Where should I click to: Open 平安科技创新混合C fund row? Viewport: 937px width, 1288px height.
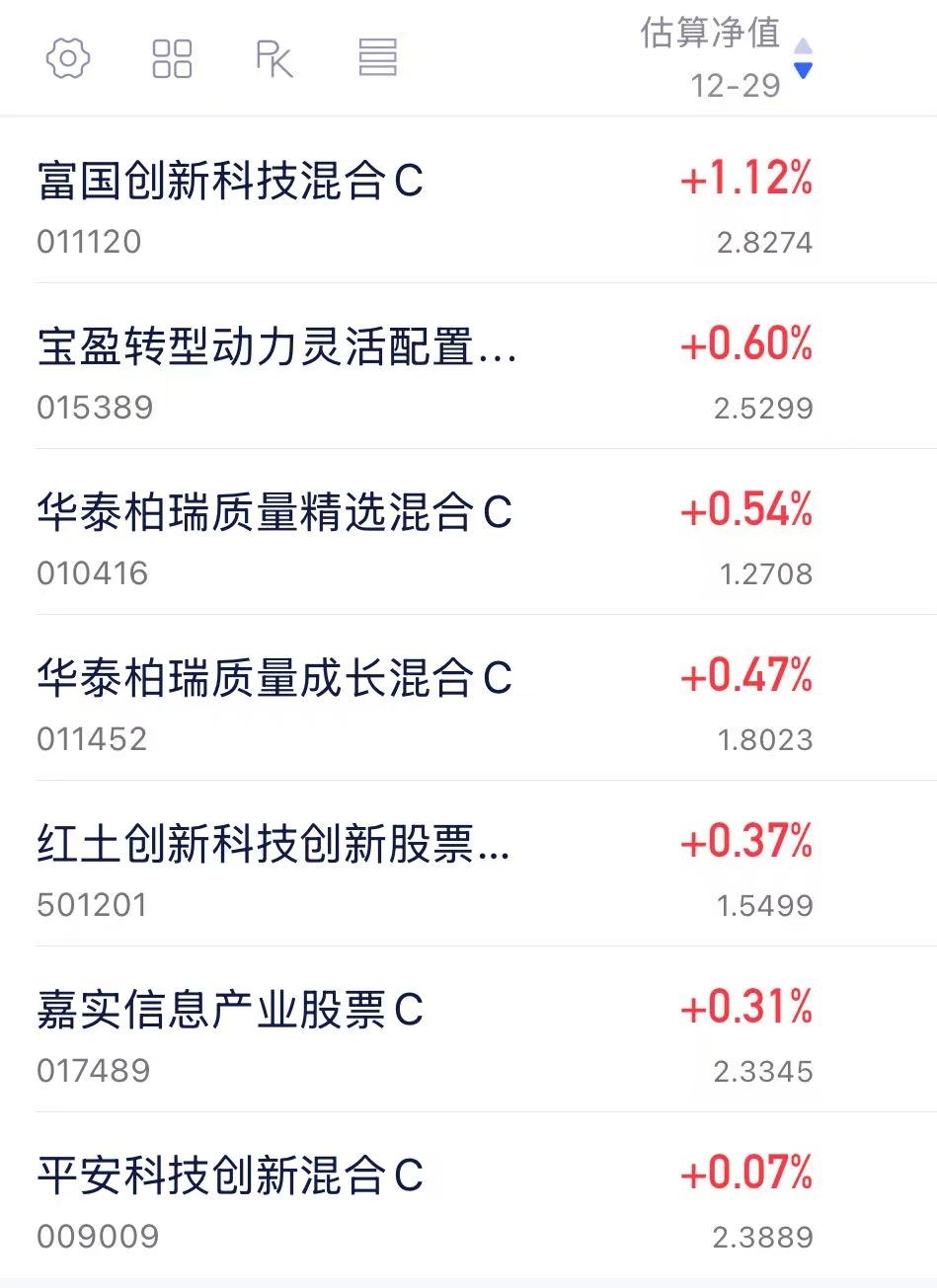[468, 1195]
